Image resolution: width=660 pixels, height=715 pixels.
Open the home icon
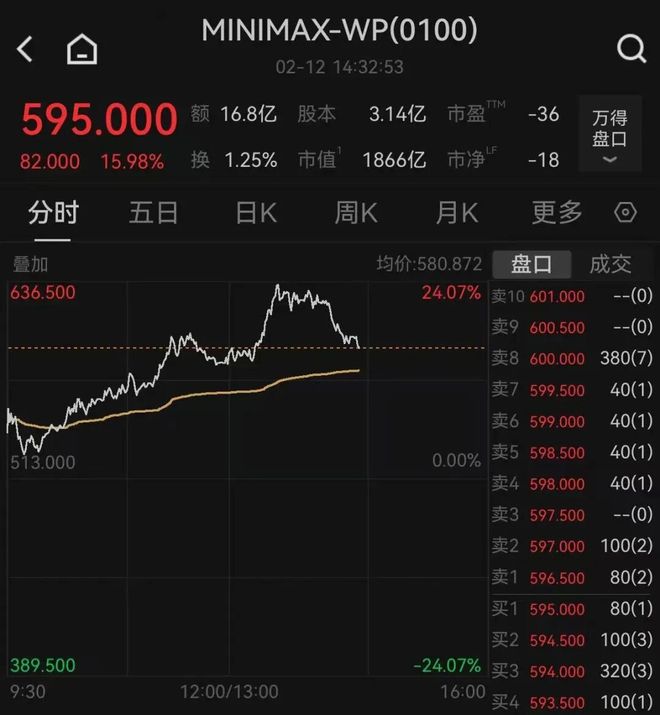click(x=82, y=48)
